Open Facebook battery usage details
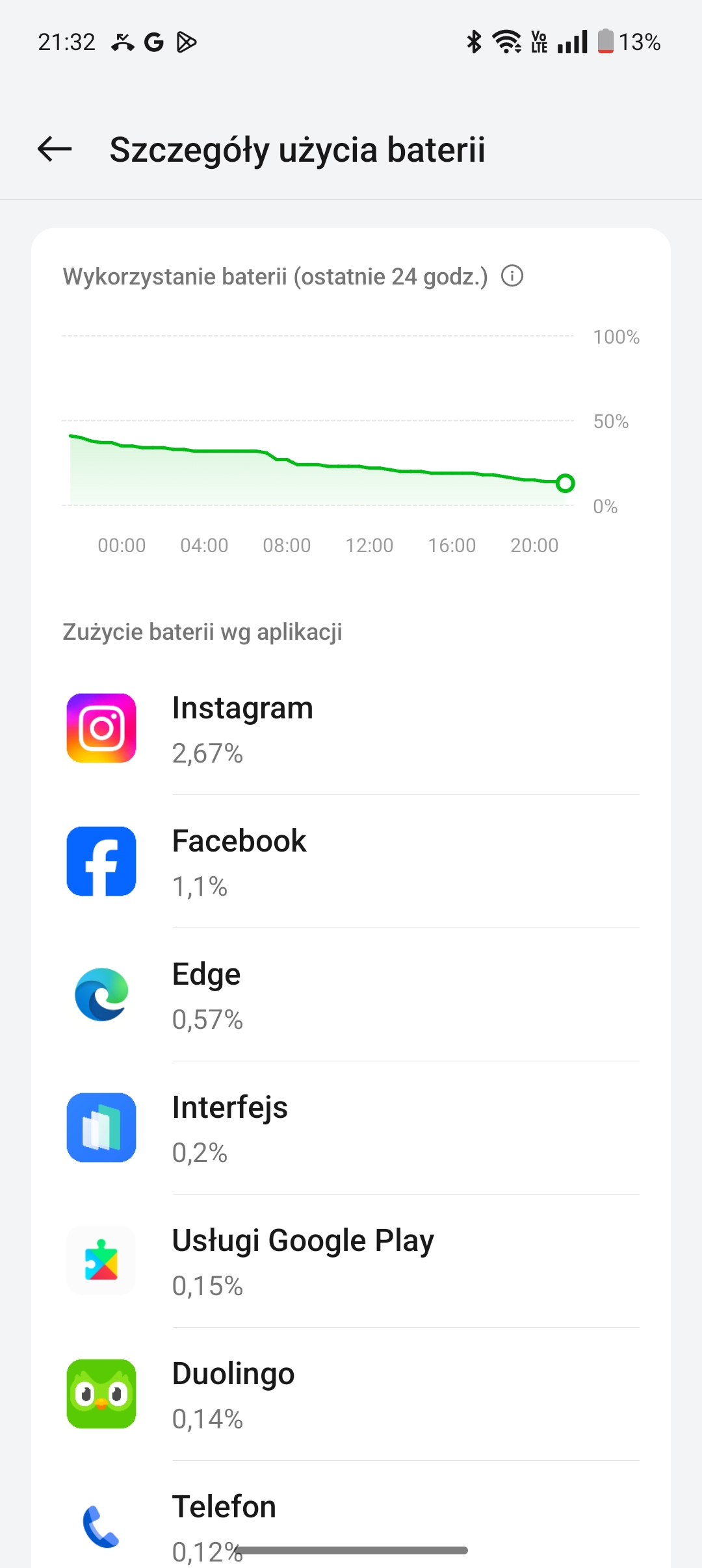The width and height of the screenshot is (702, 1568). [x=351, y=861]
